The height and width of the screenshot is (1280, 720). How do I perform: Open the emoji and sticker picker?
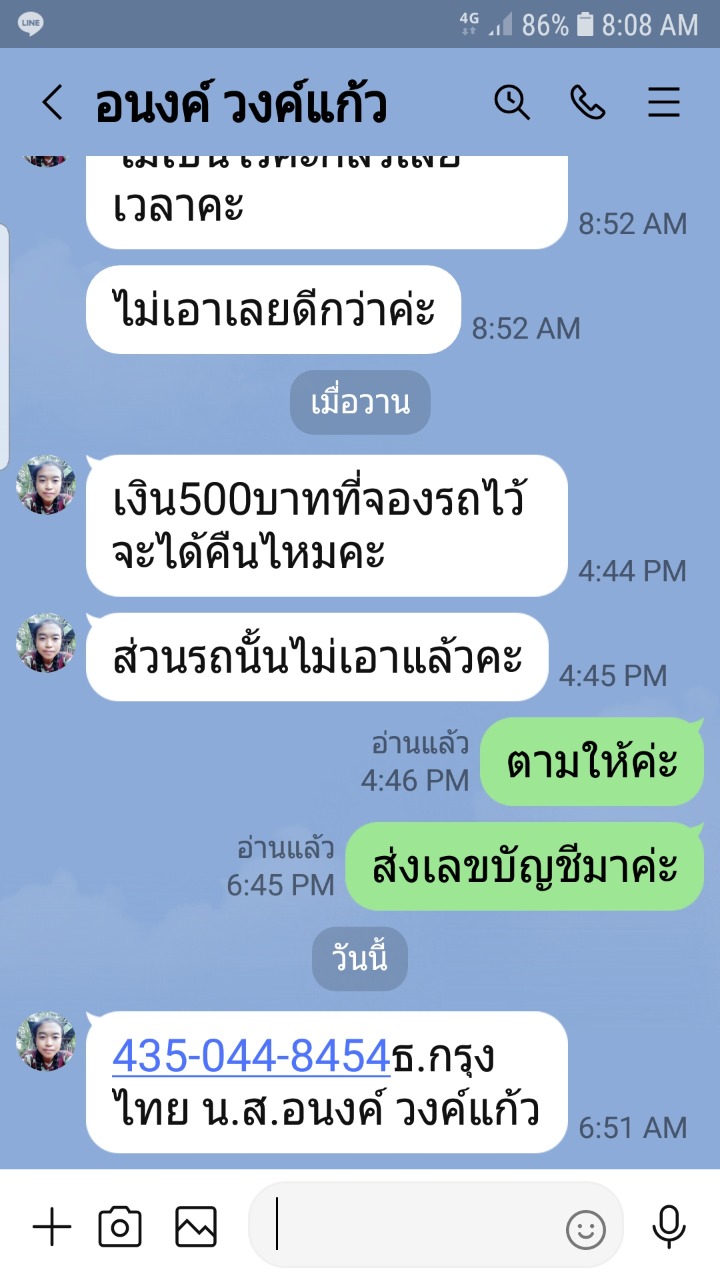586,1229
